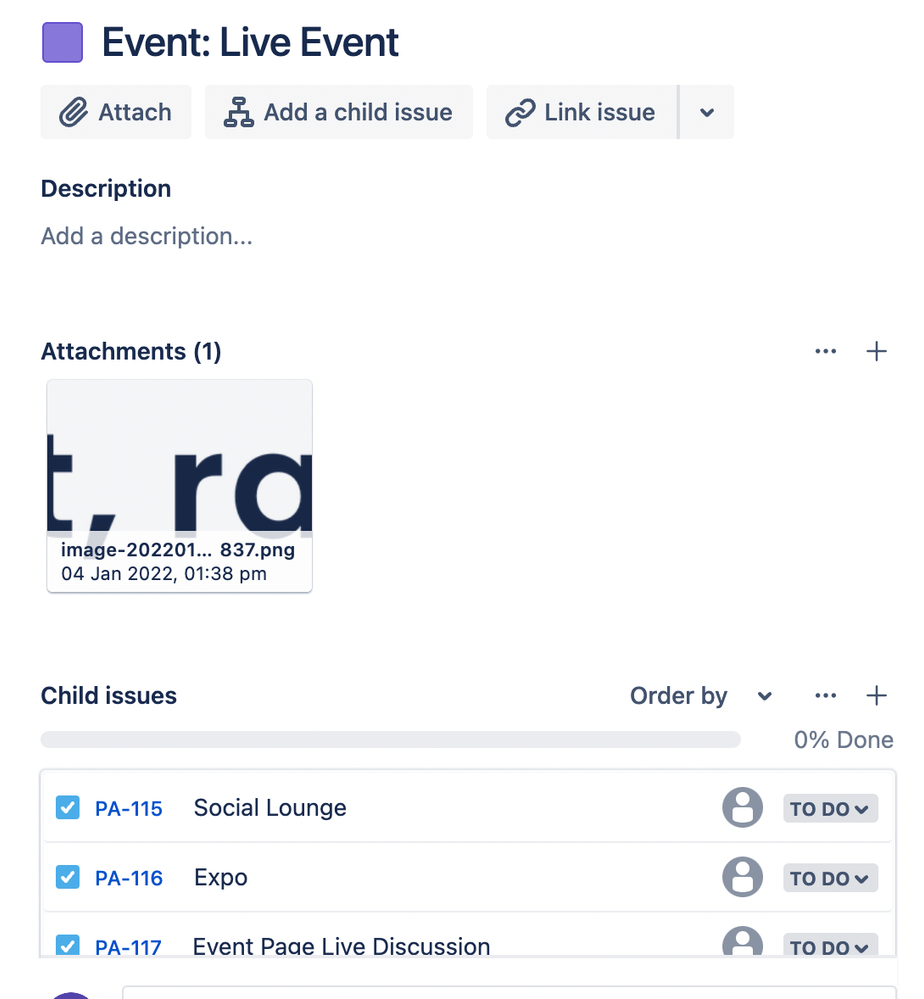Screen dimensions: 924x999
Task: Add a new attachment with plus icon
Action: 876,351
